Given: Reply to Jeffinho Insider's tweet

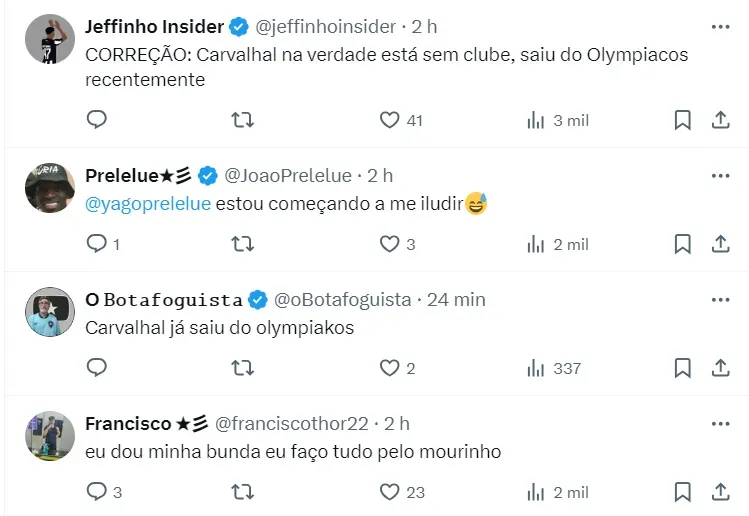Looking at the screenshot, I should coord(97,120).
